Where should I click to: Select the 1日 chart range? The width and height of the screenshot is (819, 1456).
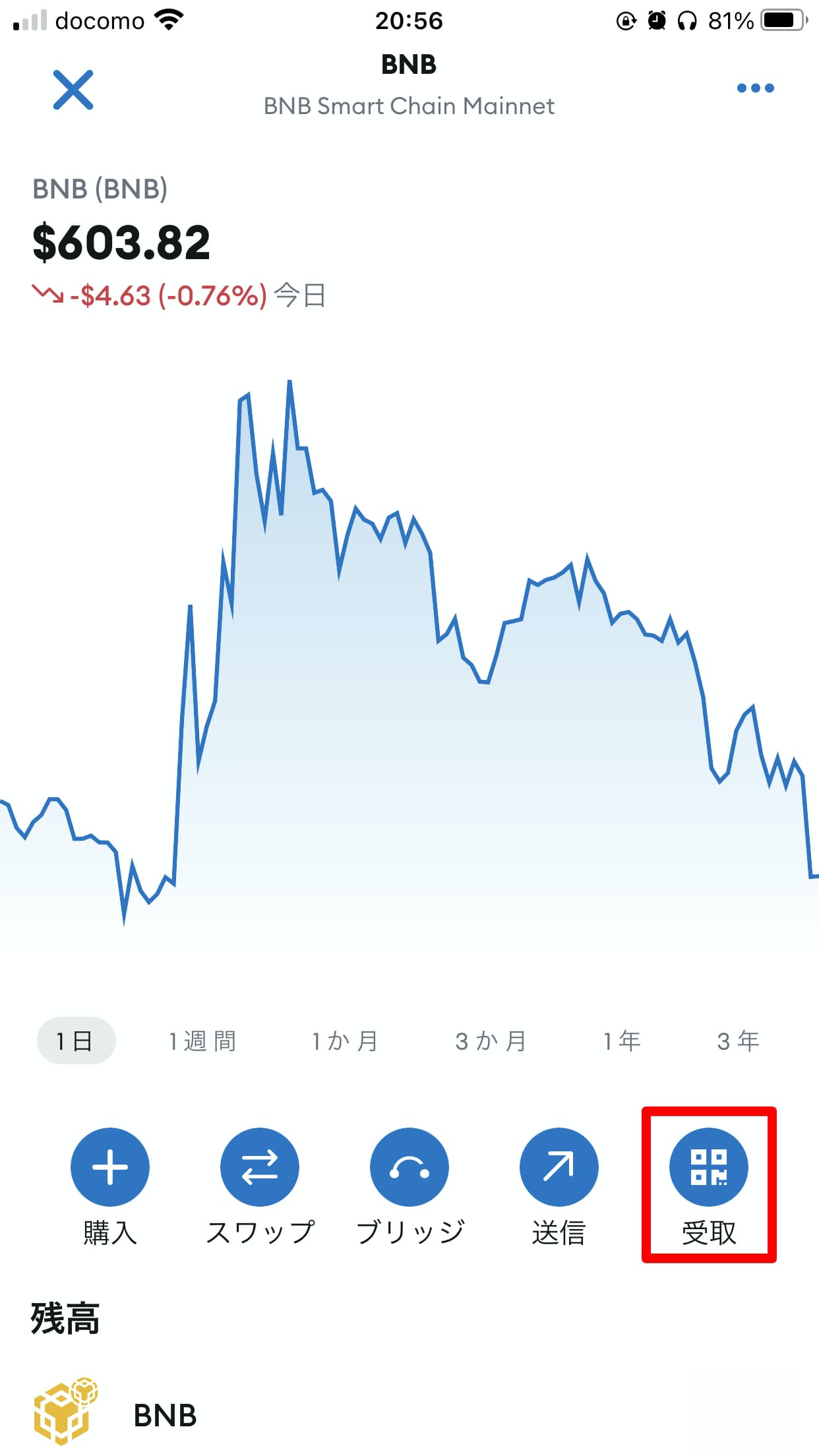coord(76,1041)
